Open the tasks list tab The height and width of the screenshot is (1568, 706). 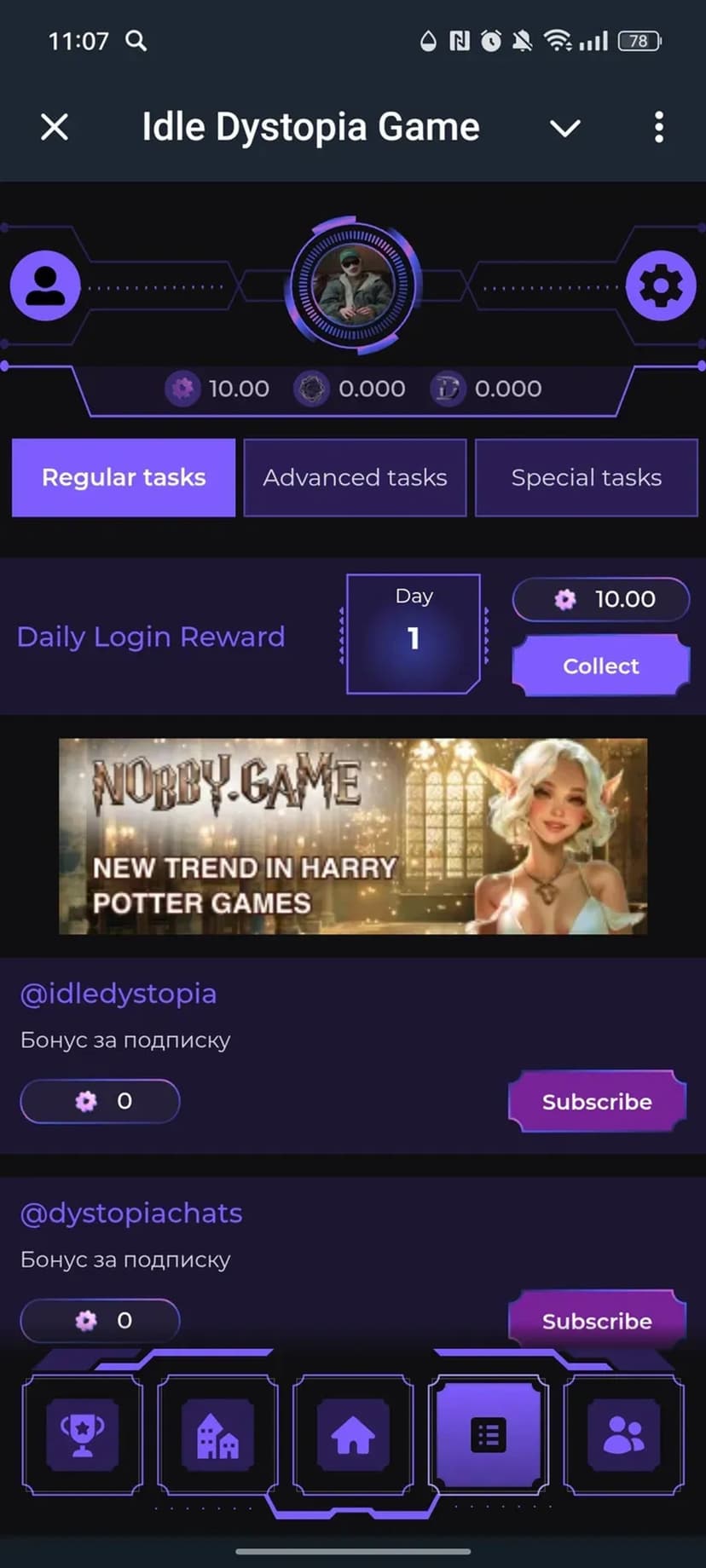click(x=489, y=1435)
